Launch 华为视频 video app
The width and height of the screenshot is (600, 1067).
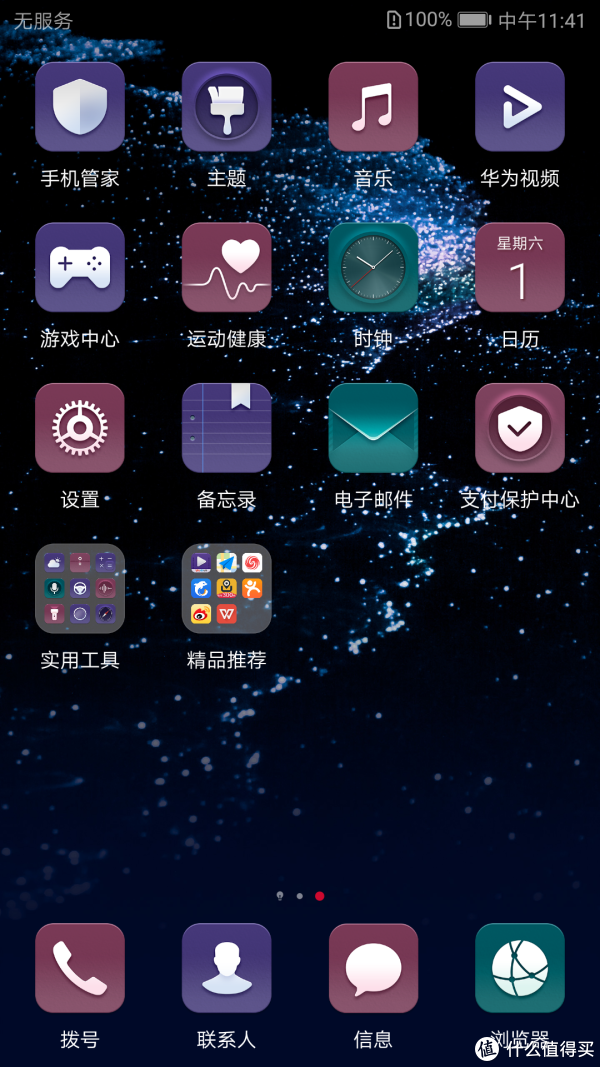point(520,107)
